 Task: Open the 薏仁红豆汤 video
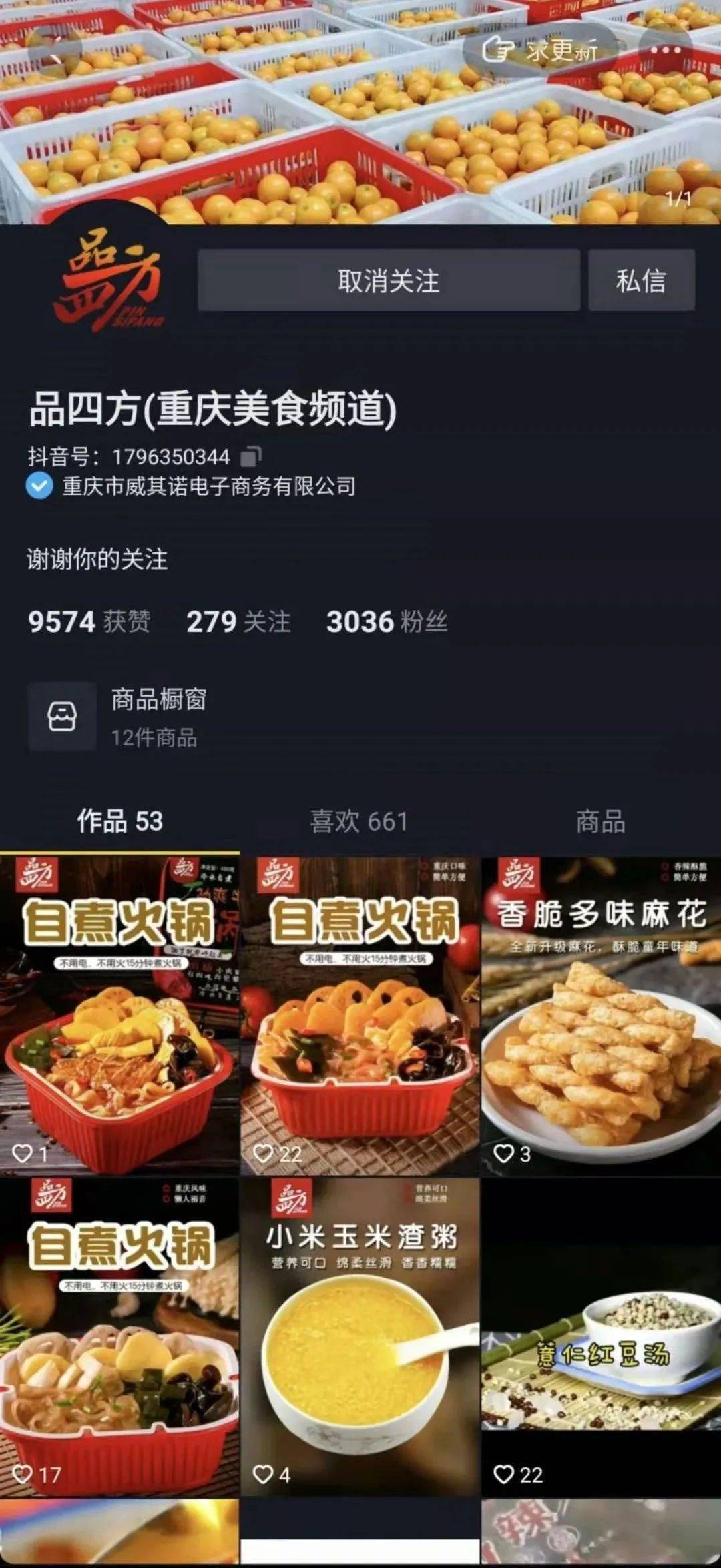coord(601,1336)
